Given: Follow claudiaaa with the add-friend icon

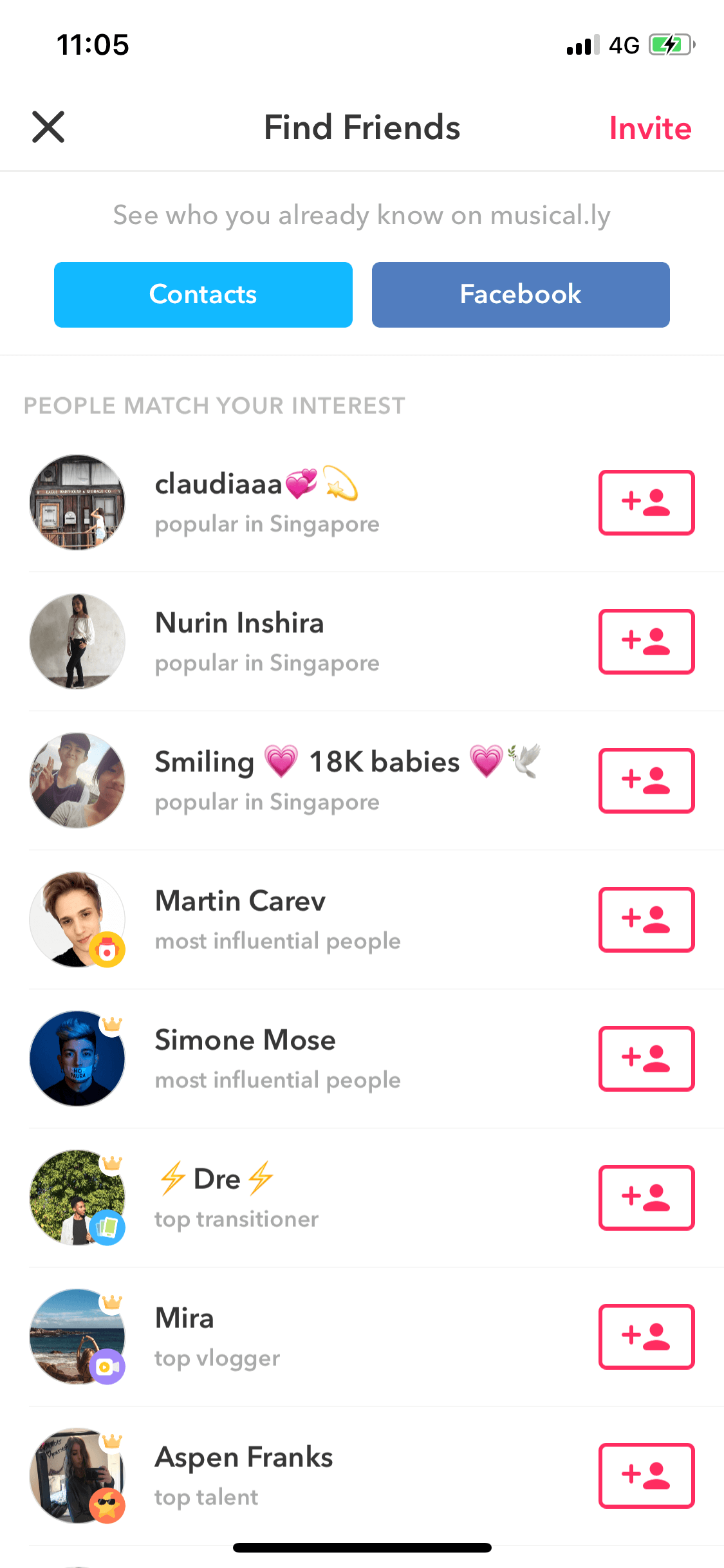Looking at the screenshot, I should (x=646, y=503).
